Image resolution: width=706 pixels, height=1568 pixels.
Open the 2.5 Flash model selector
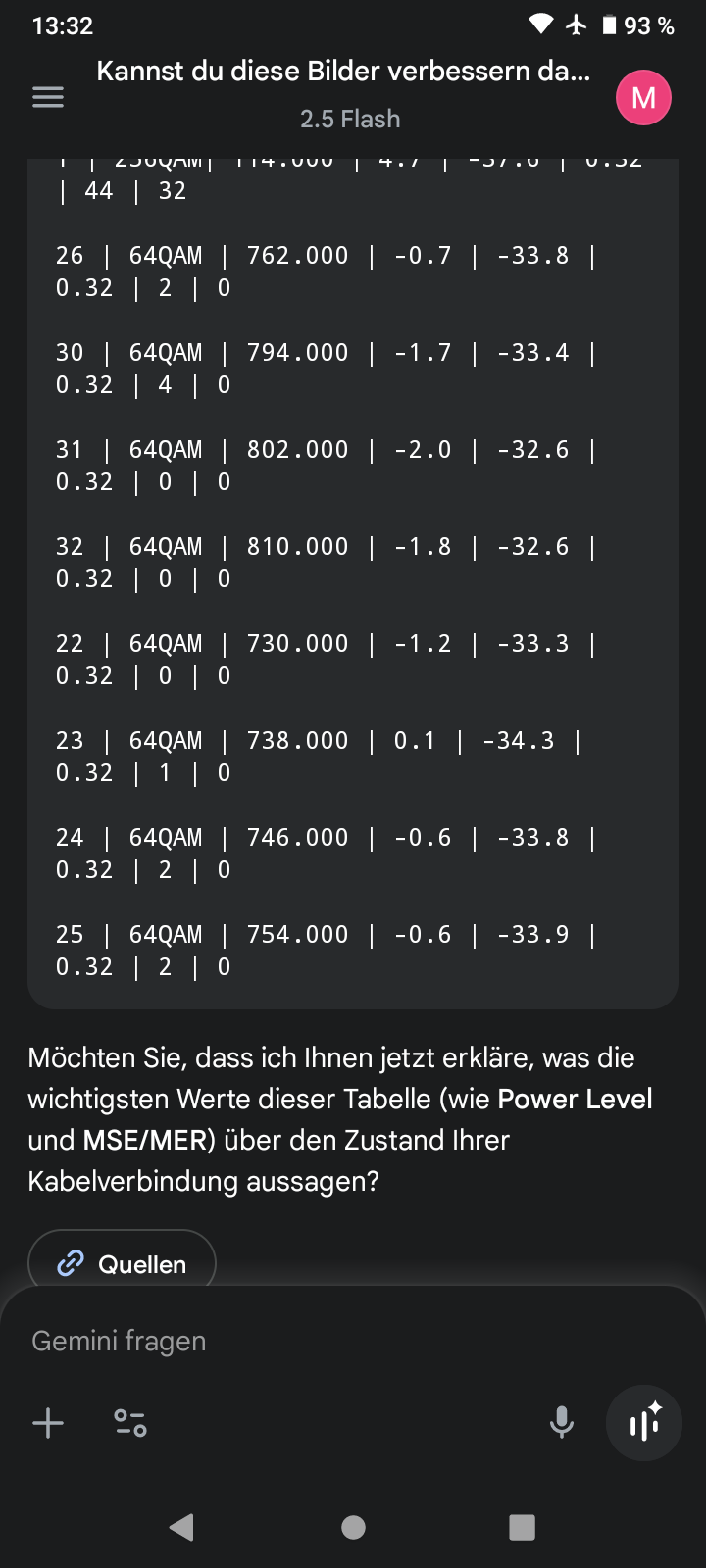point(350,119)
